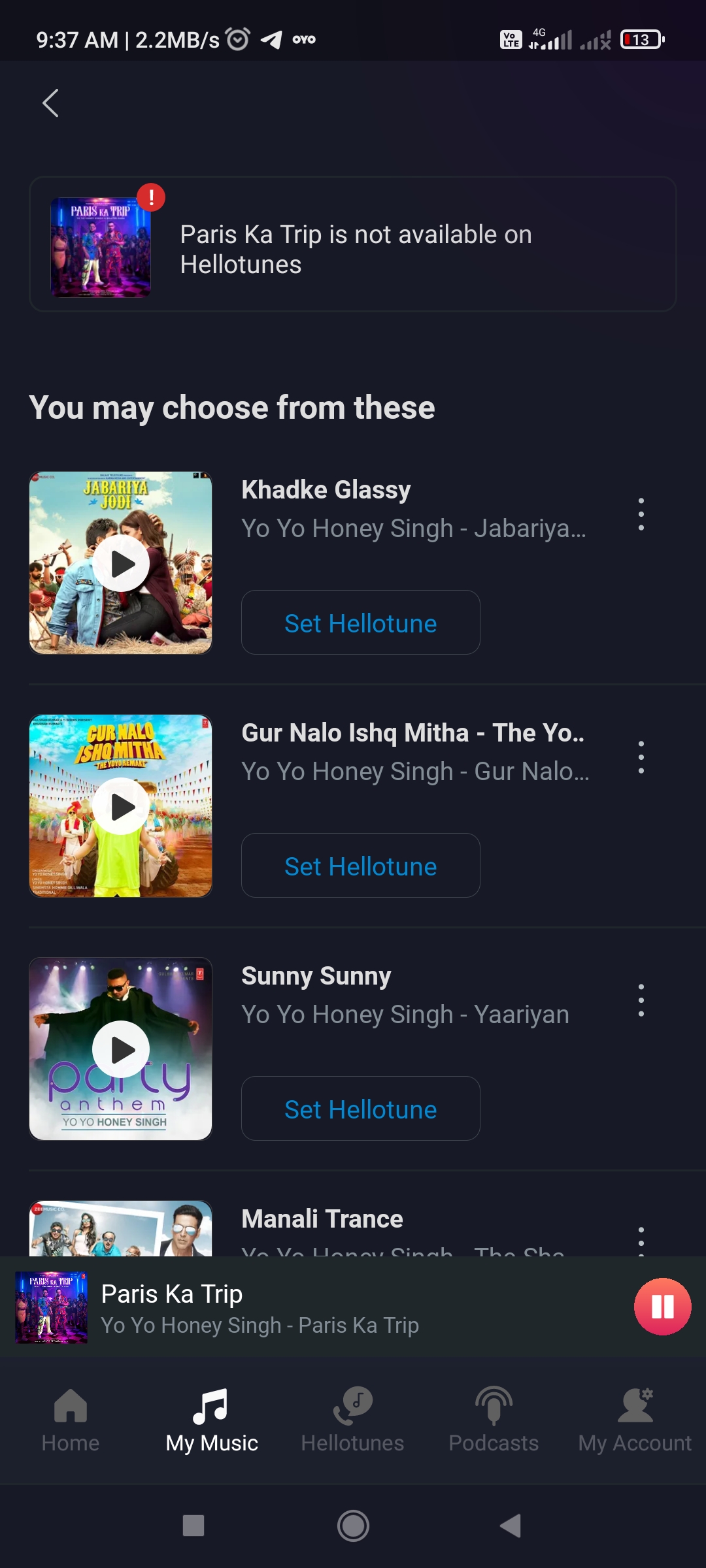Play the Gur Nalo Ishq Mitha preview
Image resolution: width=706 pixels, height=1568 pixels.
point(121,806)
